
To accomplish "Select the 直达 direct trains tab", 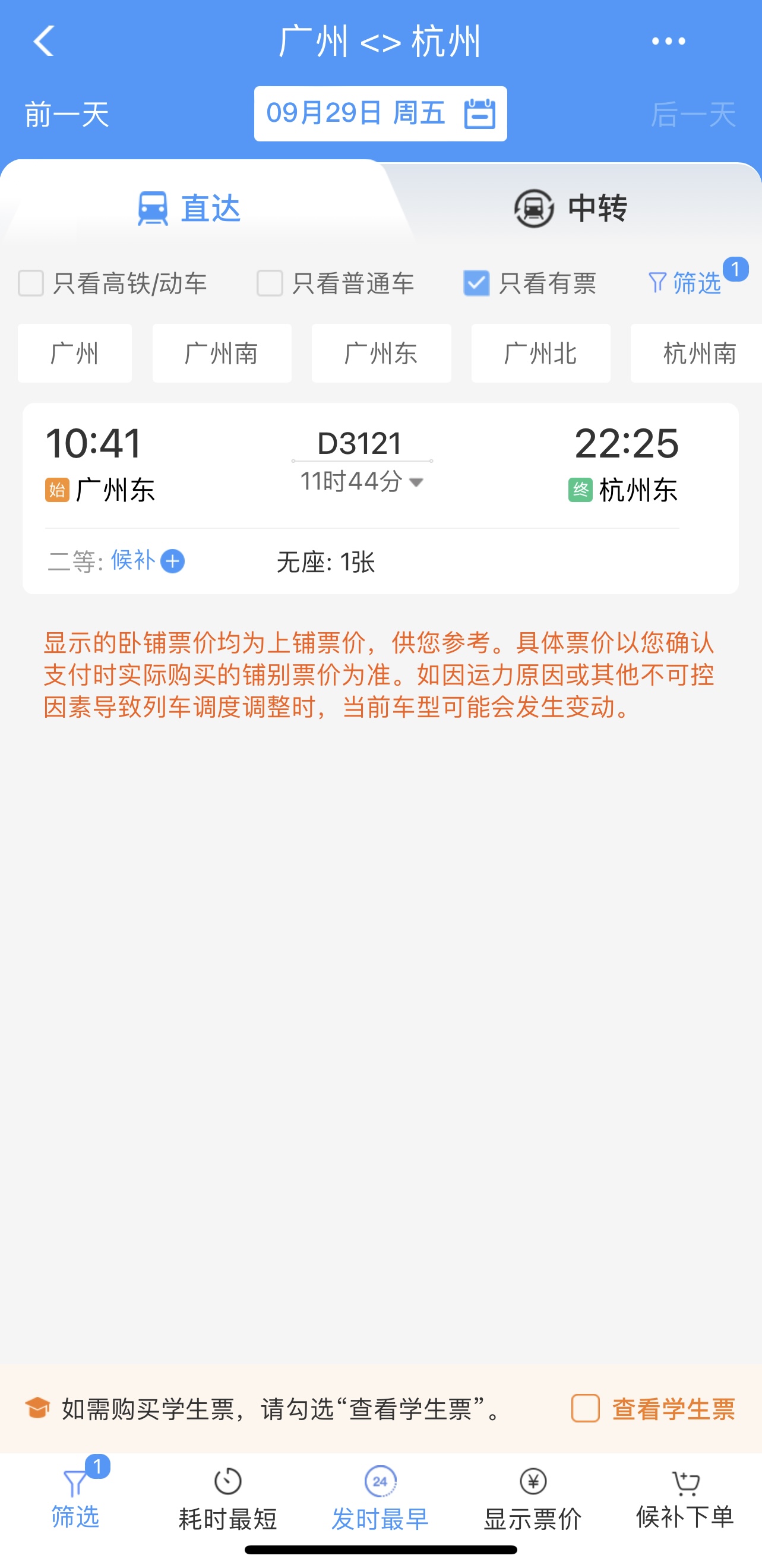I will [x=189, y=208].
